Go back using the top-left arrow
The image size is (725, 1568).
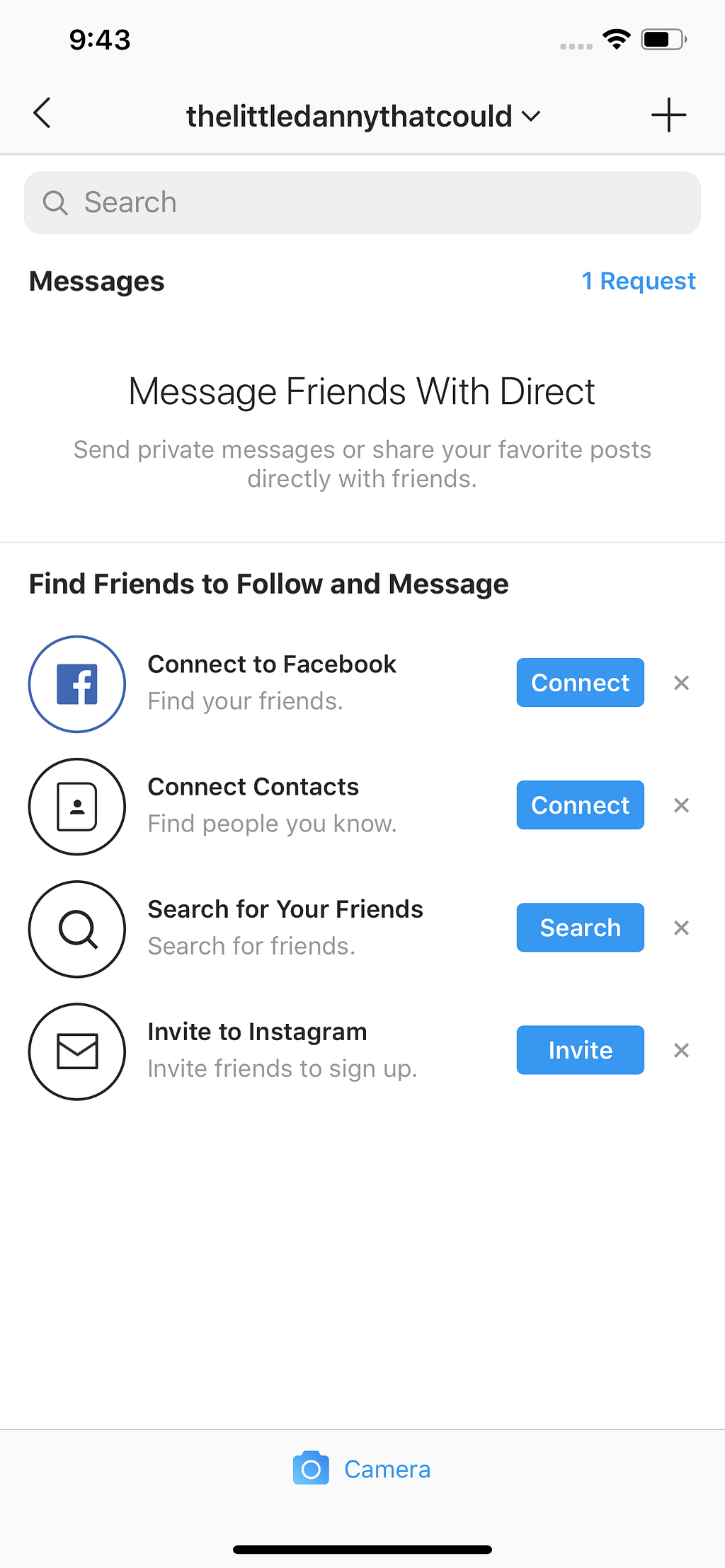[42, 114]
